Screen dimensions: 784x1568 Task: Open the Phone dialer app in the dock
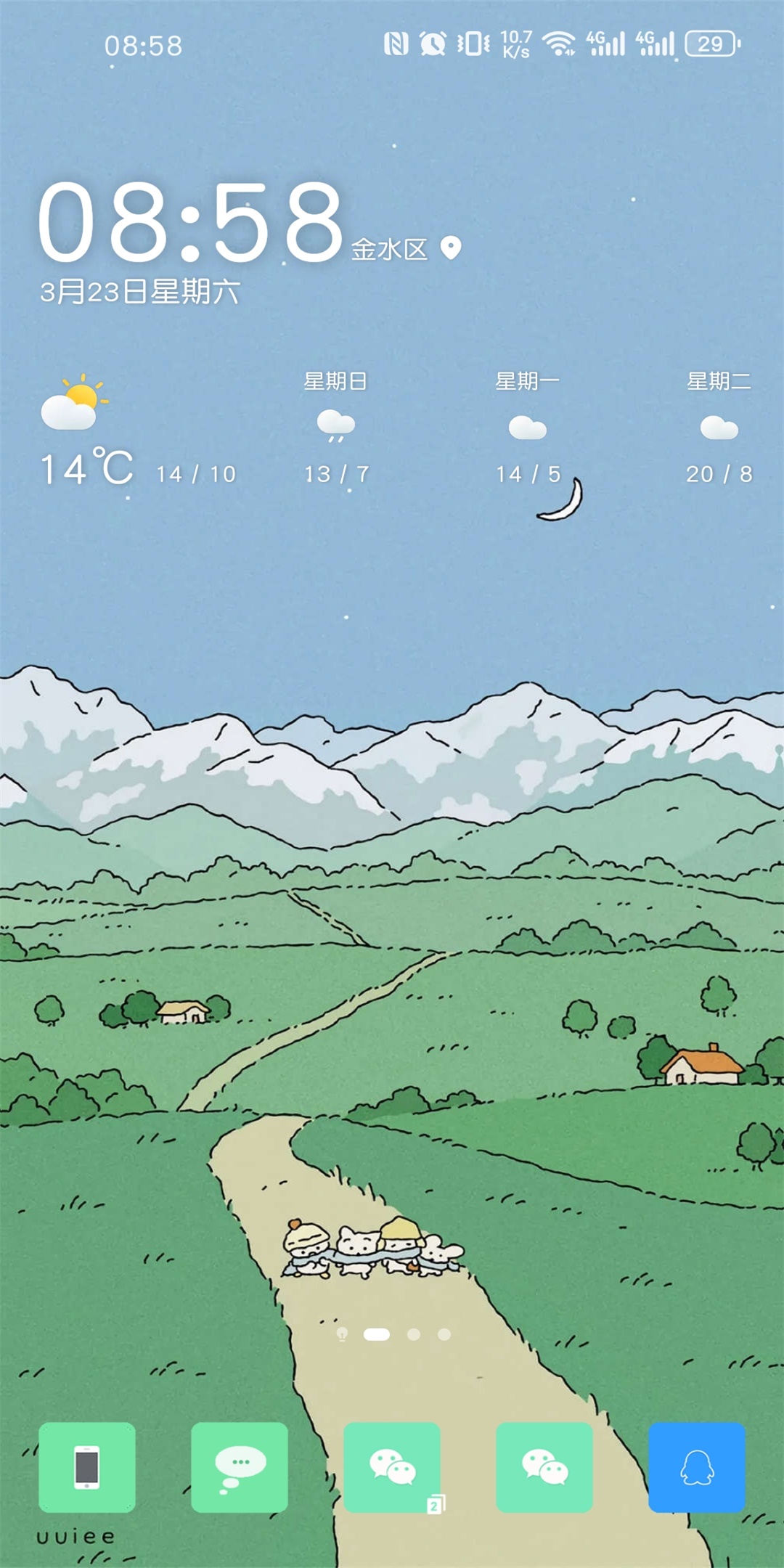pos(87,1467)
